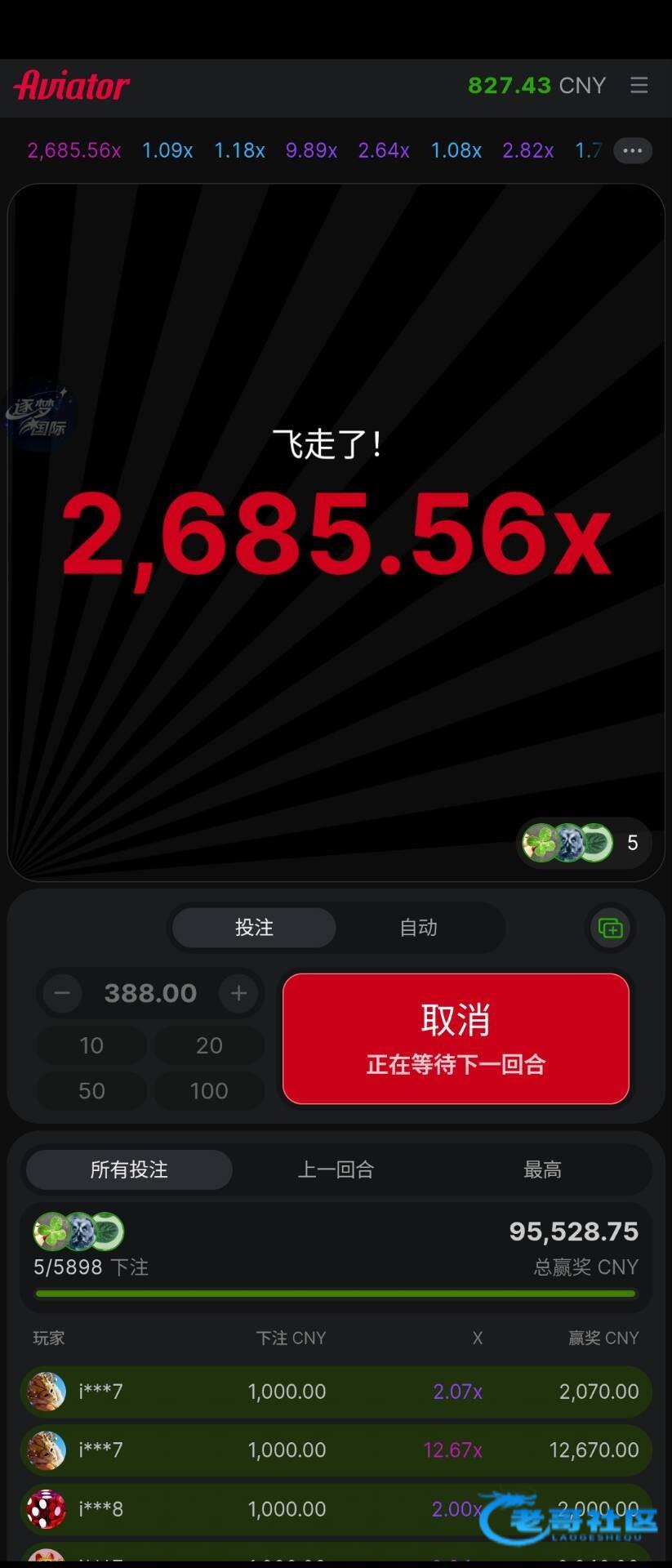Select the 100 quick bet chip
Viewport: 672px width, 1568px height.
click(x=209, y=1091)
